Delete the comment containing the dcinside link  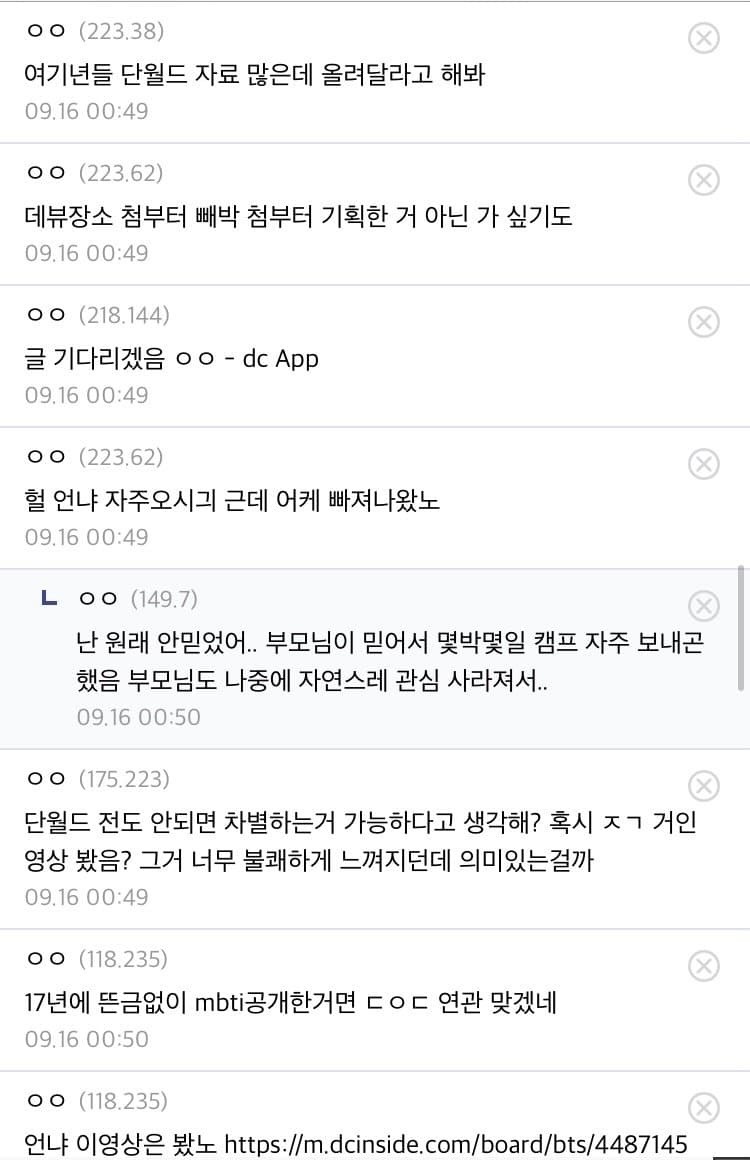(x=703, y=1107)
